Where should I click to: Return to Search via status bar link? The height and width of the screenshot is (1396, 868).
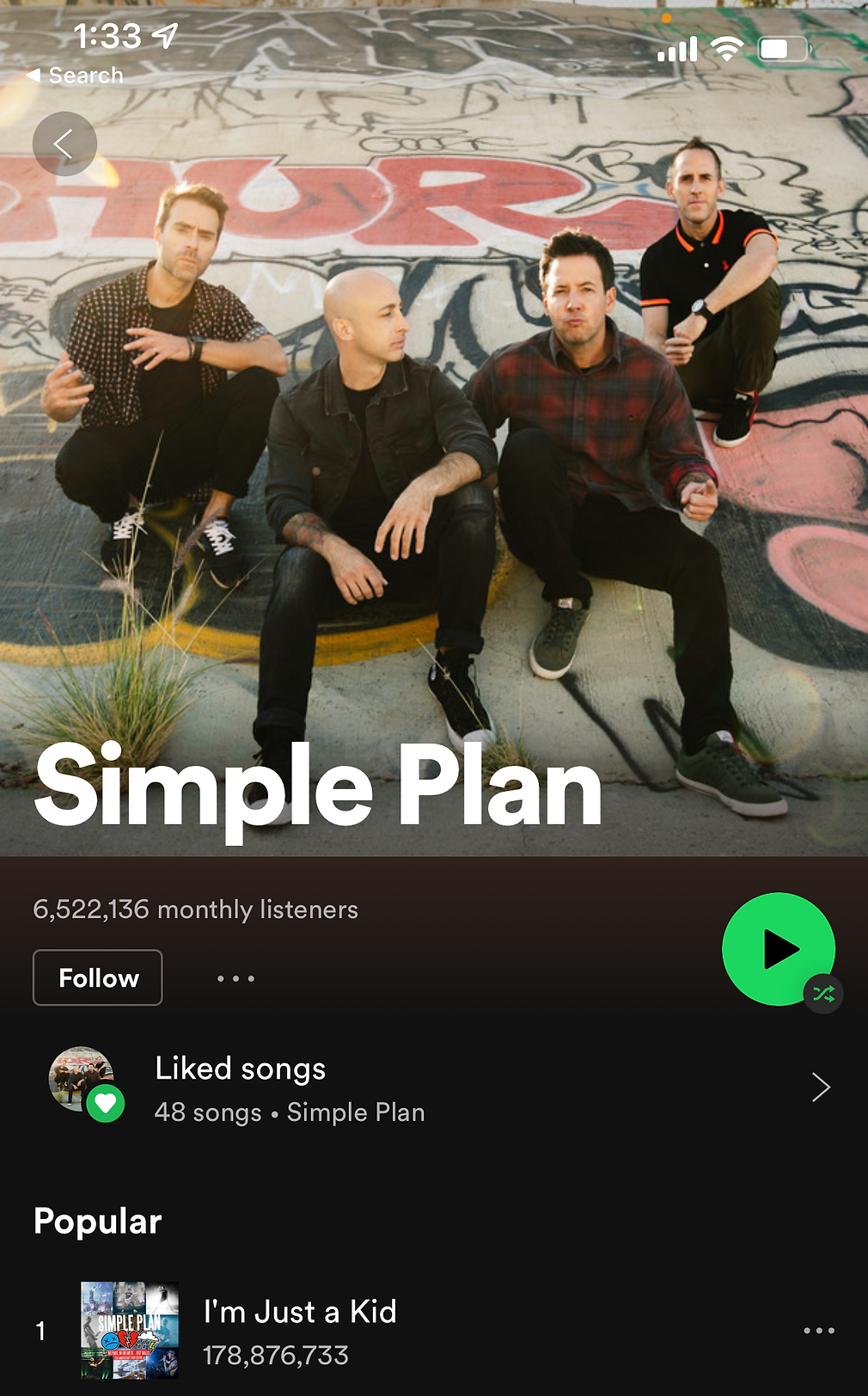pyautogui.click(x=76, y=76)
